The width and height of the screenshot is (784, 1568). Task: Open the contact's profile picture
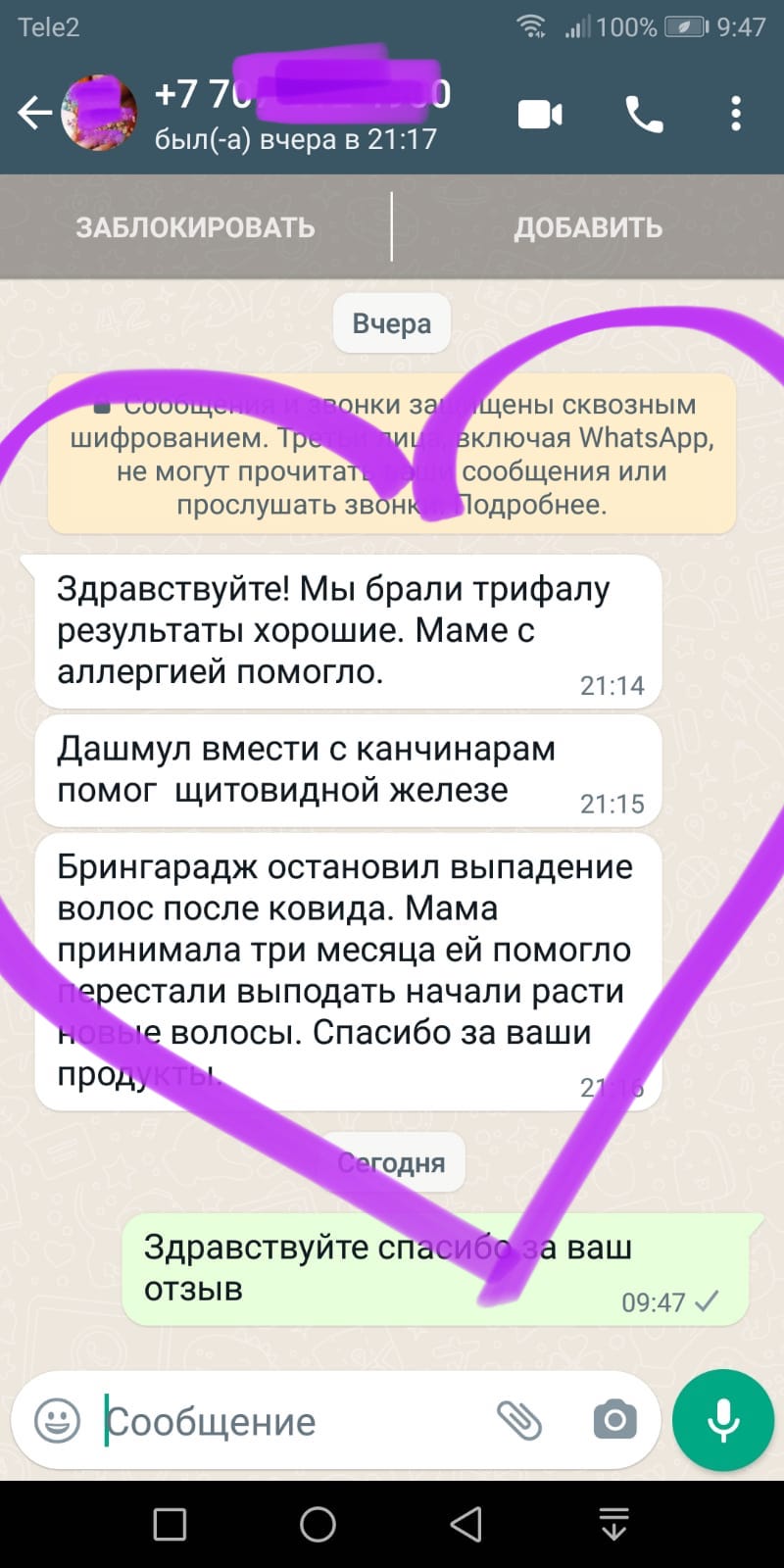[x=99, y=114]
